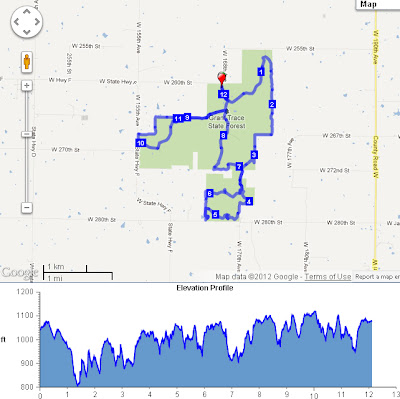
Task: Open the Terms of Use link
Action: pos(328,276)
